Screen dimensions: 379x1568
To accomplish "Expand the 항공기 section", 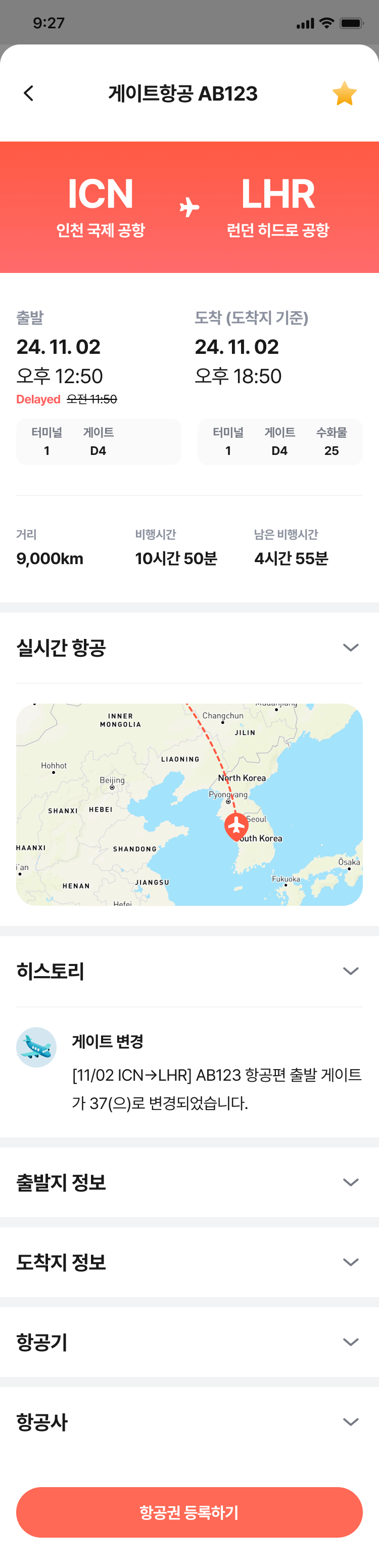I will (x=350, y=1342).
